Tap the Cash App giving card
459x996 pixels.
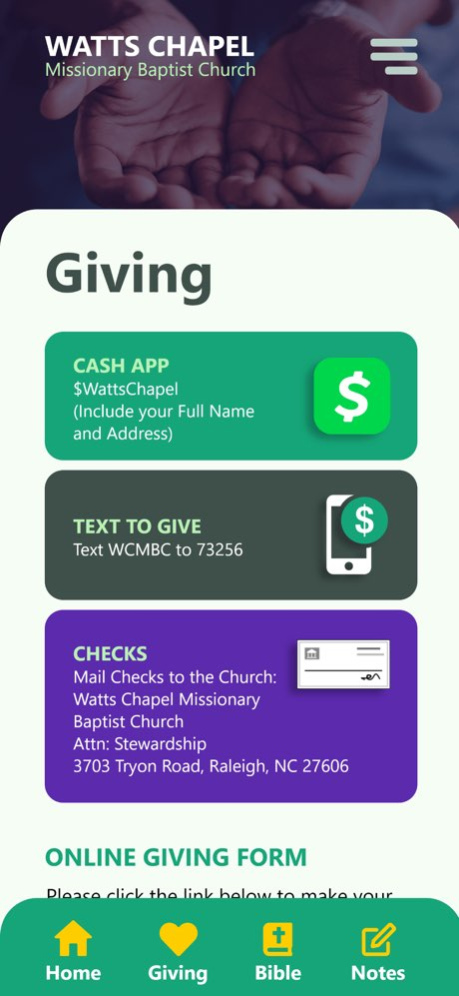click(x=231, y=396)
